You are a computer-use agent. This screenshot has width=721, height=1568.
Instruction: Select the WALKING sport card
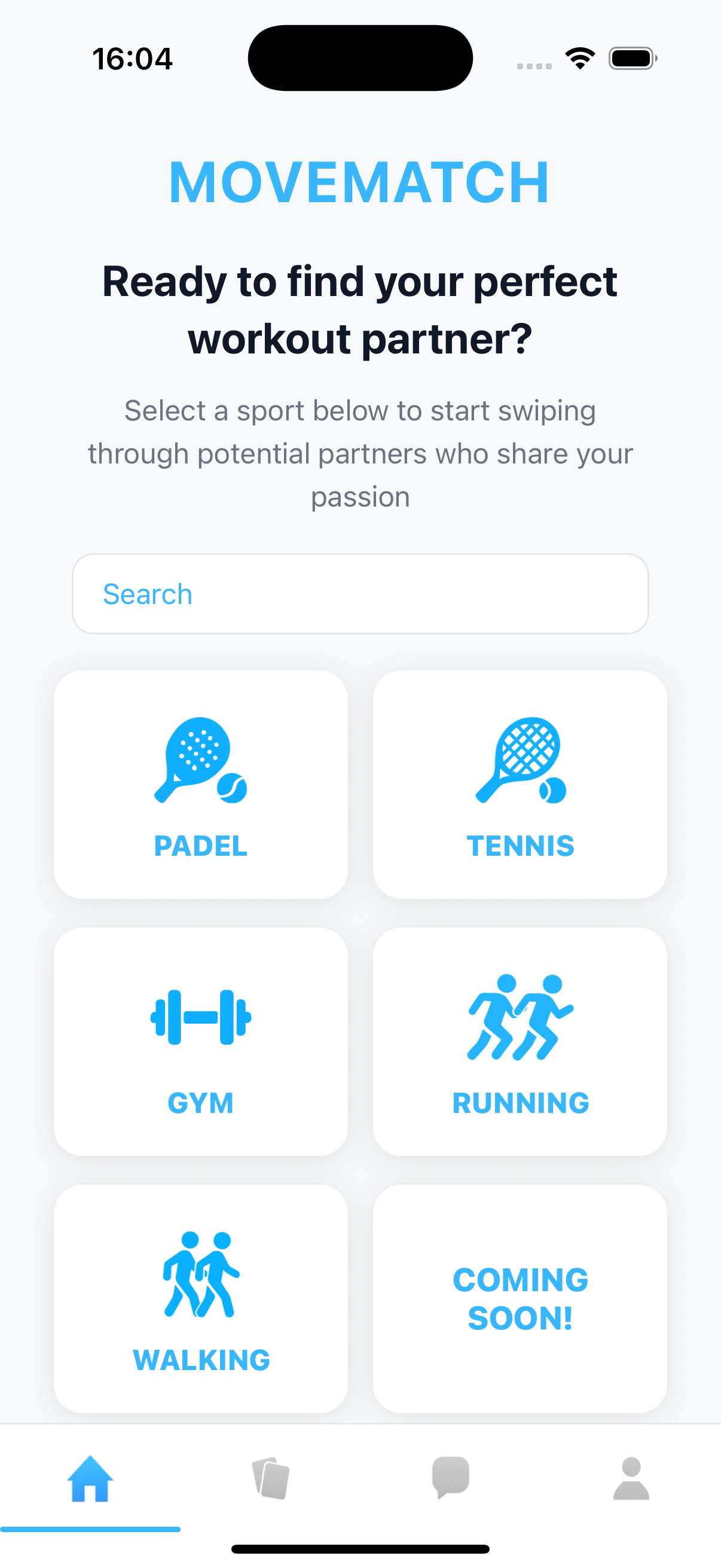[x=201, y=1297]
